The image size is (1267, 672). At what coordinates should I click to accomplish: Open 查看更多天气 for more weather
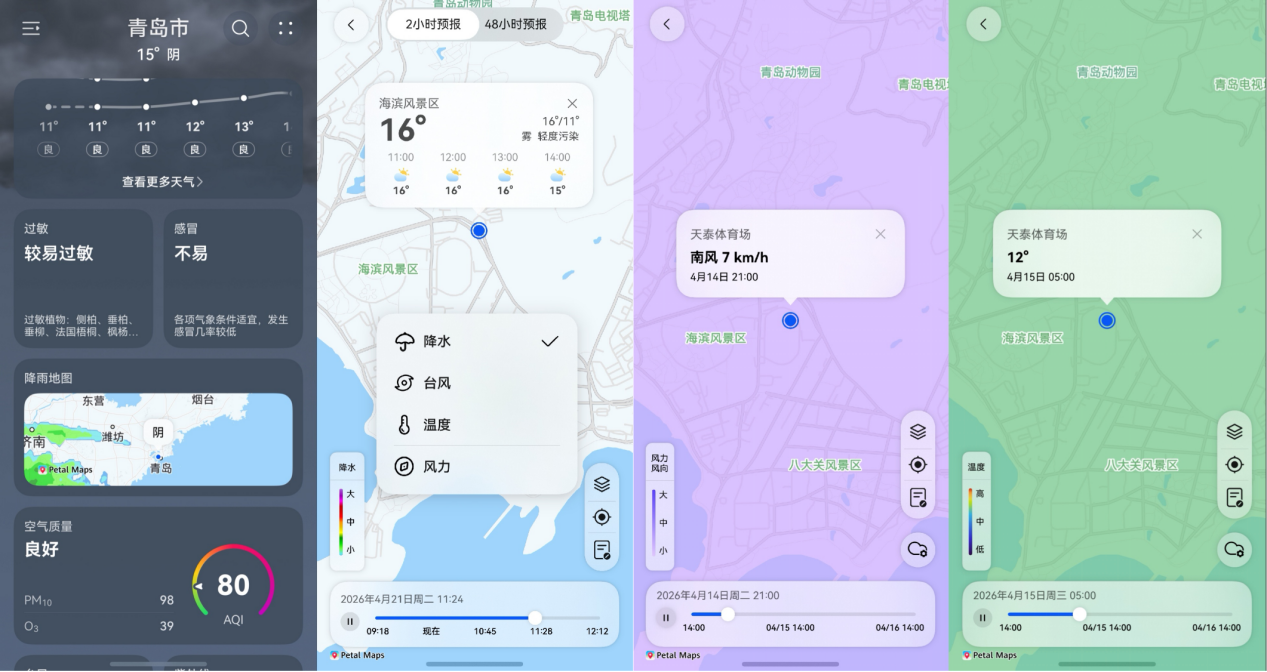pyautogui.click(x=162, y=182)
